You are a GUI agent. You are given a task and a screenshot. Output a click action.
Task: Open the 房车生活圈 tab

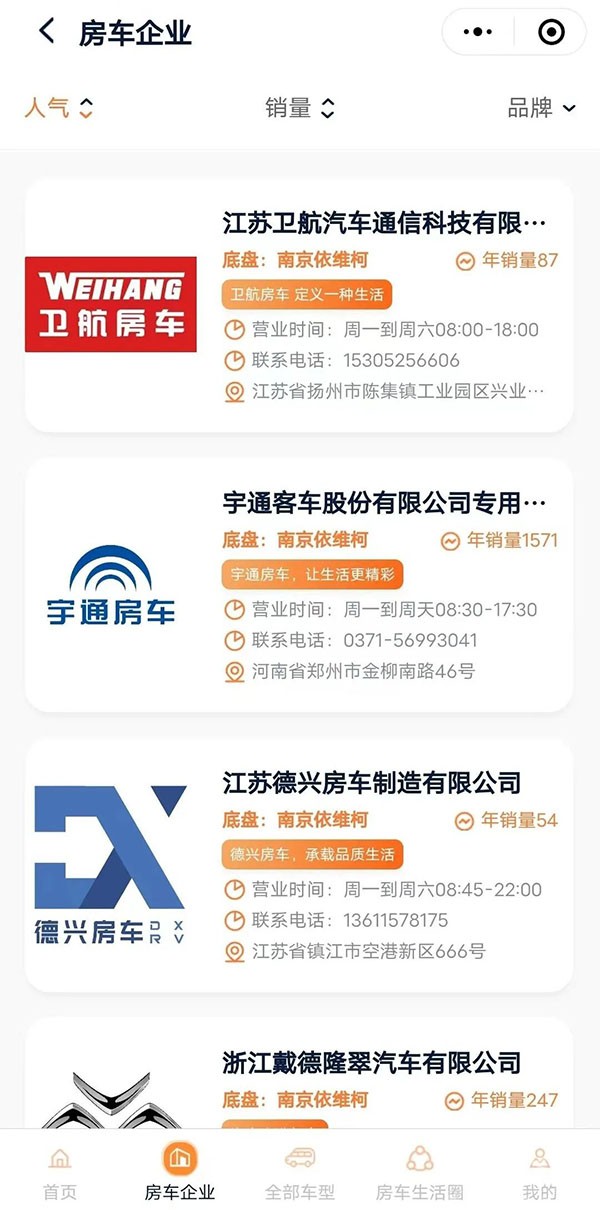[x=420, y=1172]
